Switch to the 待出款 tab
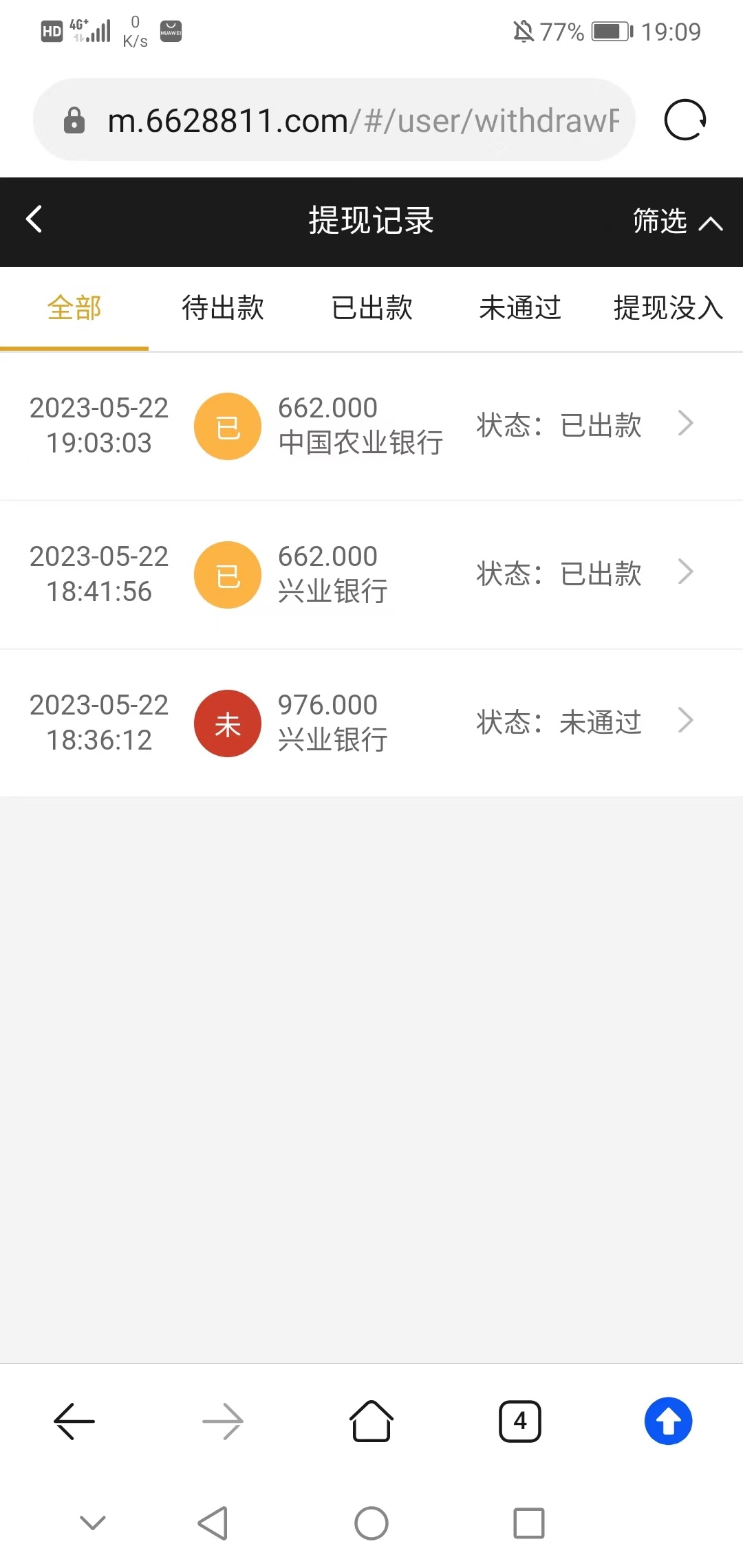The width and height of the screenshot is (743, 1568). tap(223, 308)
